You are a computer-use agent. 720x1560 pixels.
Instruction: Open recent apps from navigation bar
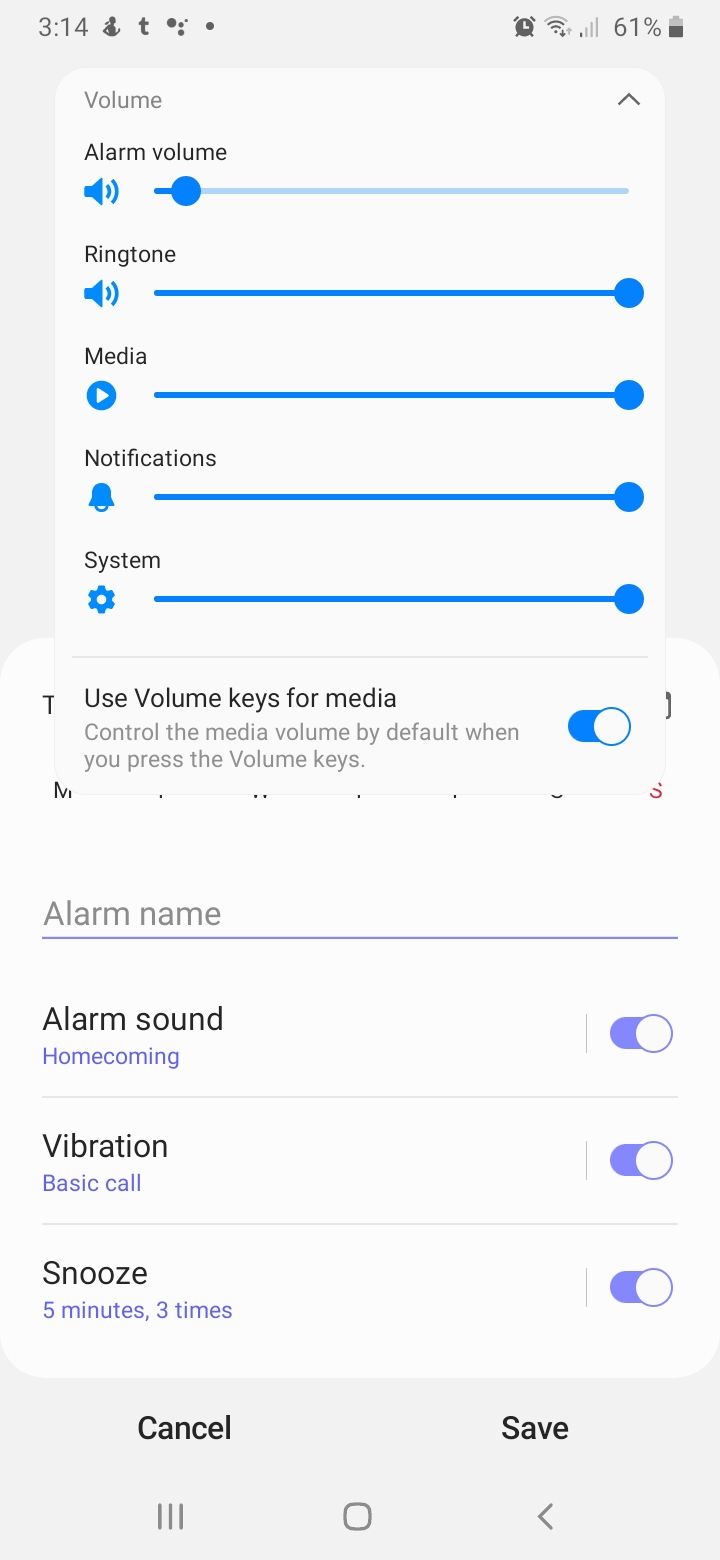point(171,1517)
